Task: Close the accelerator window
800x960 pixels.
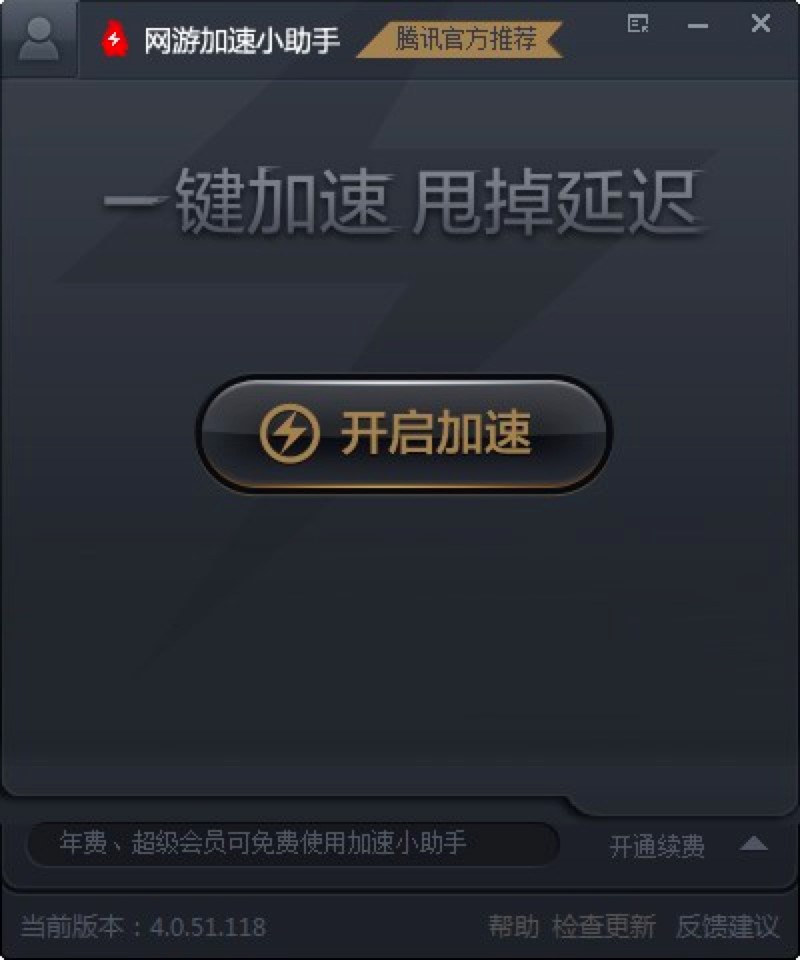Action: (x=761, y=24)
